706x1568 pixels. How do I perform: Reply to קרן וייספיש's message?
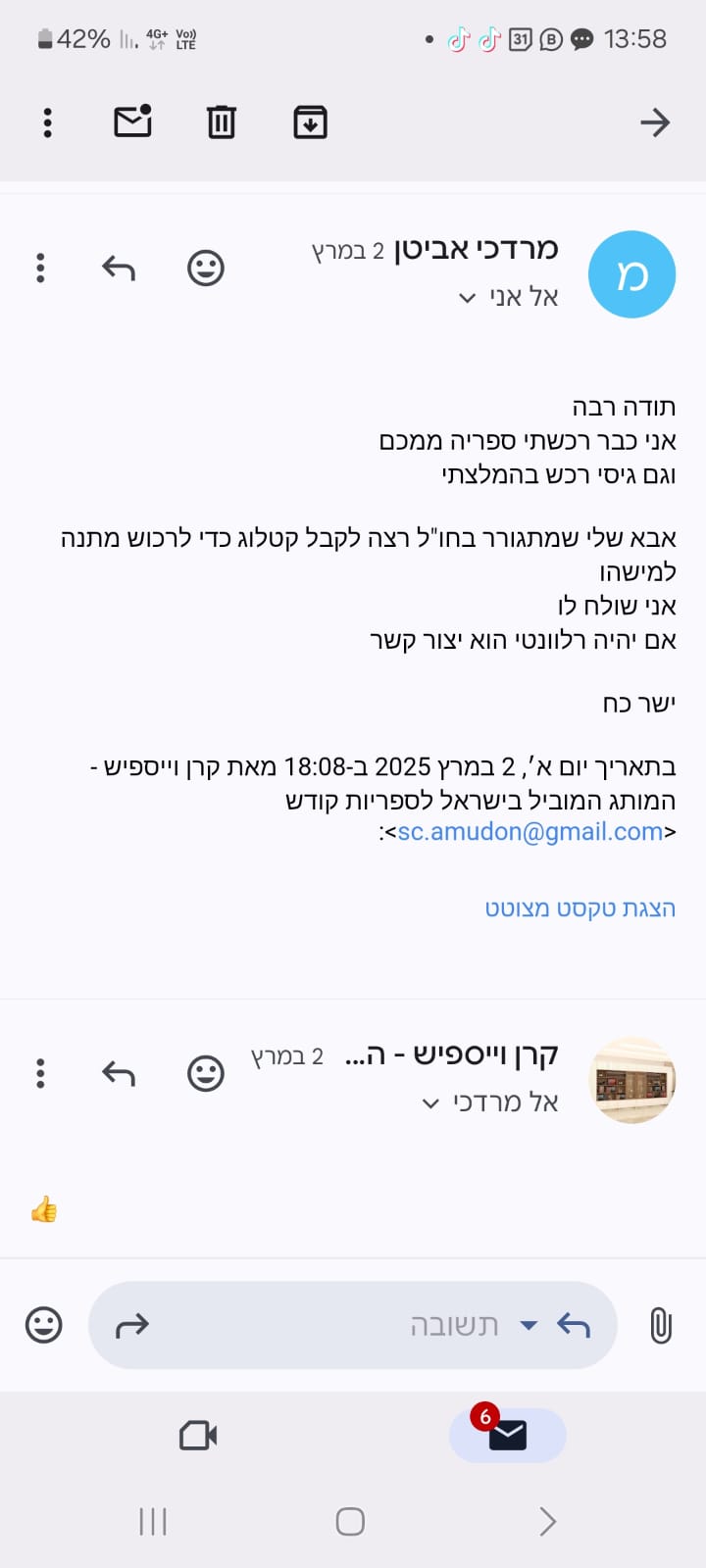[119, 1073]
